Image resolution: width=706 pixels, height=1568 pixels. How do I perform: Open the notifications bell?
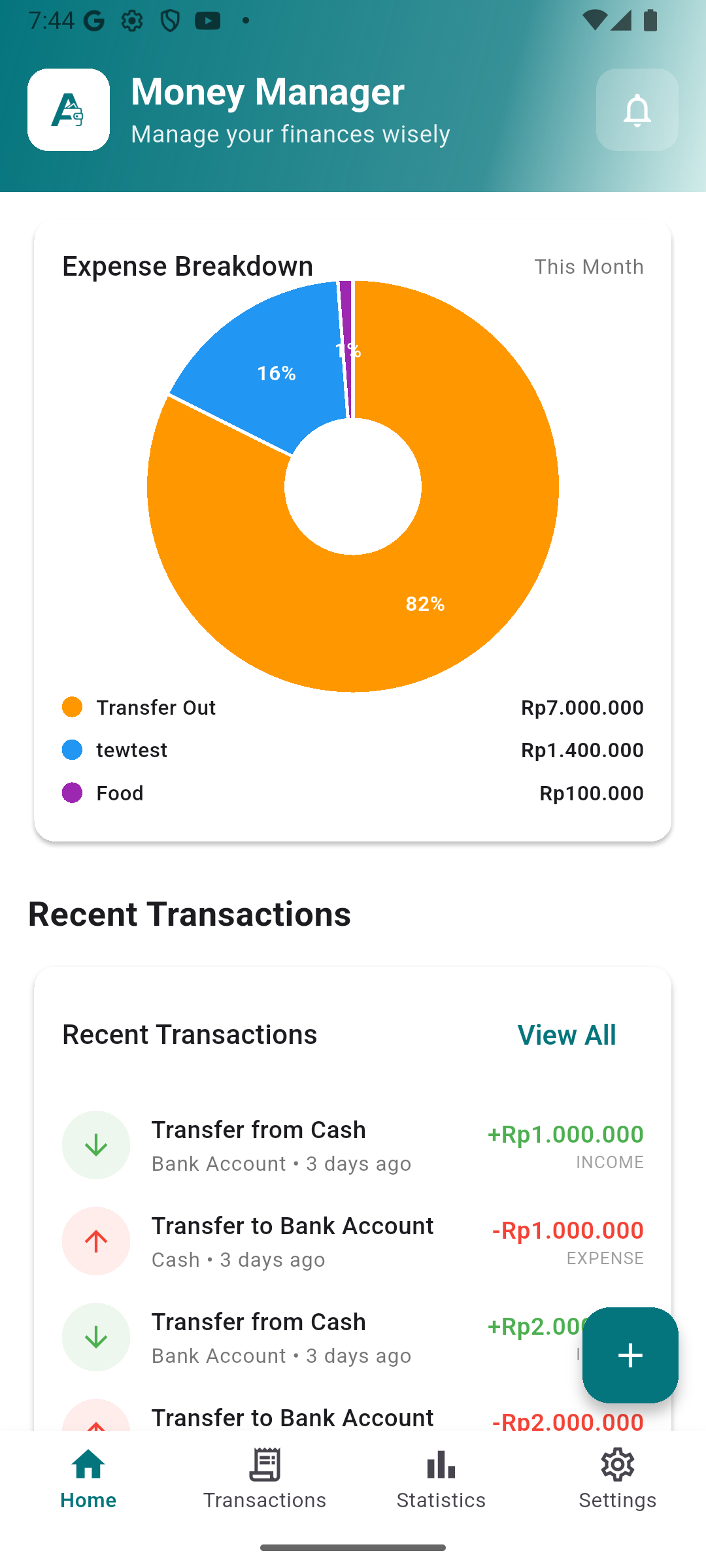637,110
